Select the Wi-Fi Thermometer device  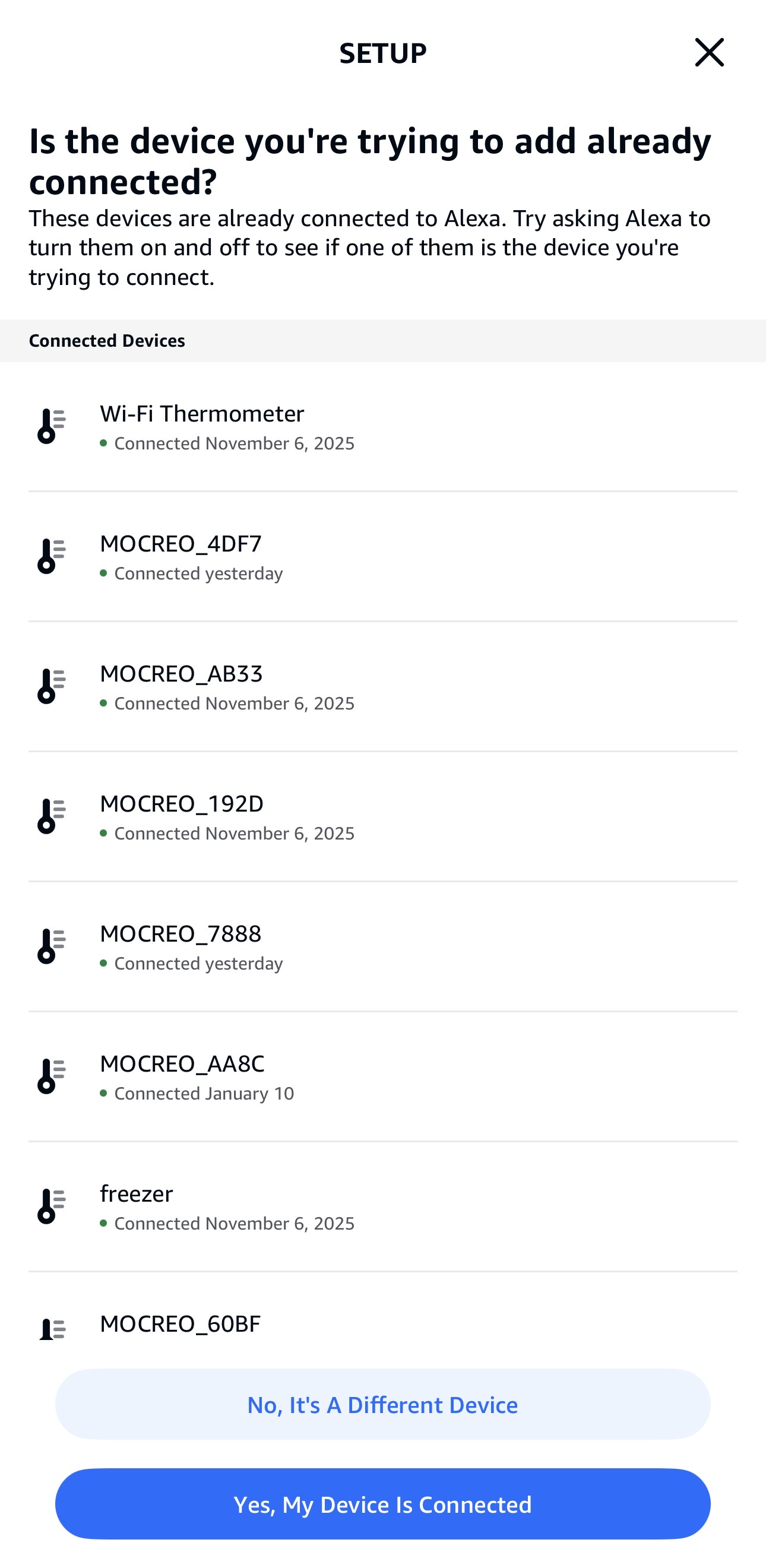coord(382,427)
